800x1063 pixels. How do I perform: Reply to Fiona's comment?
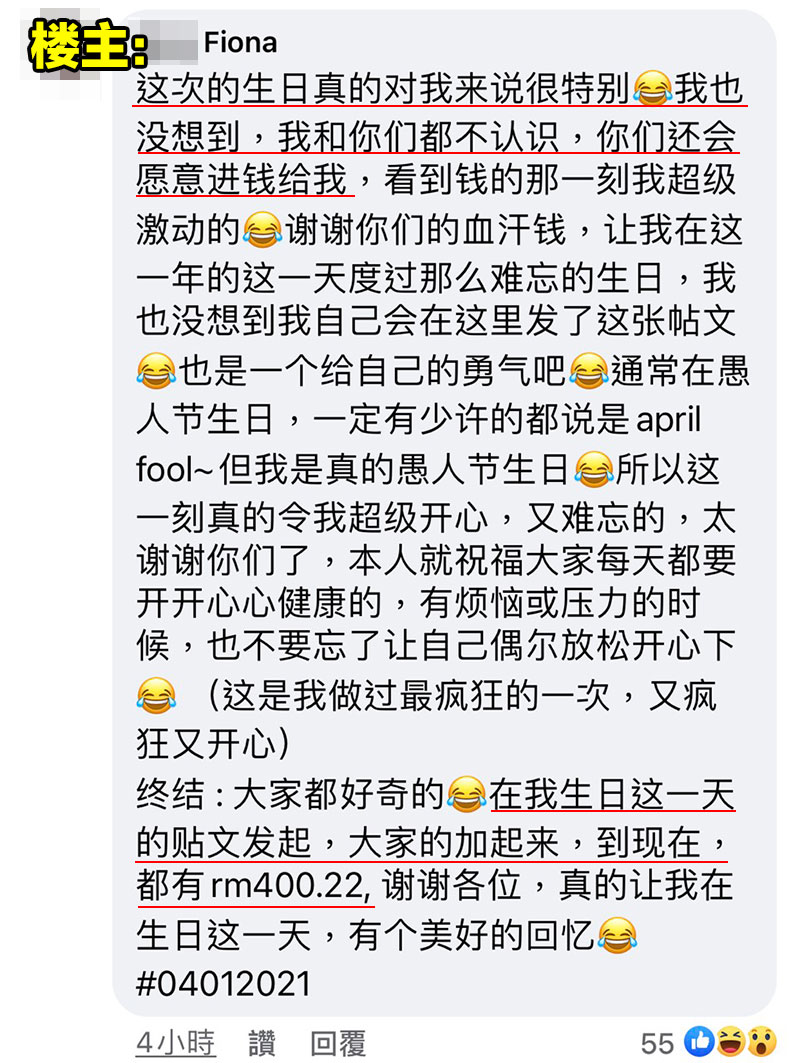(x=338, y=1044)
